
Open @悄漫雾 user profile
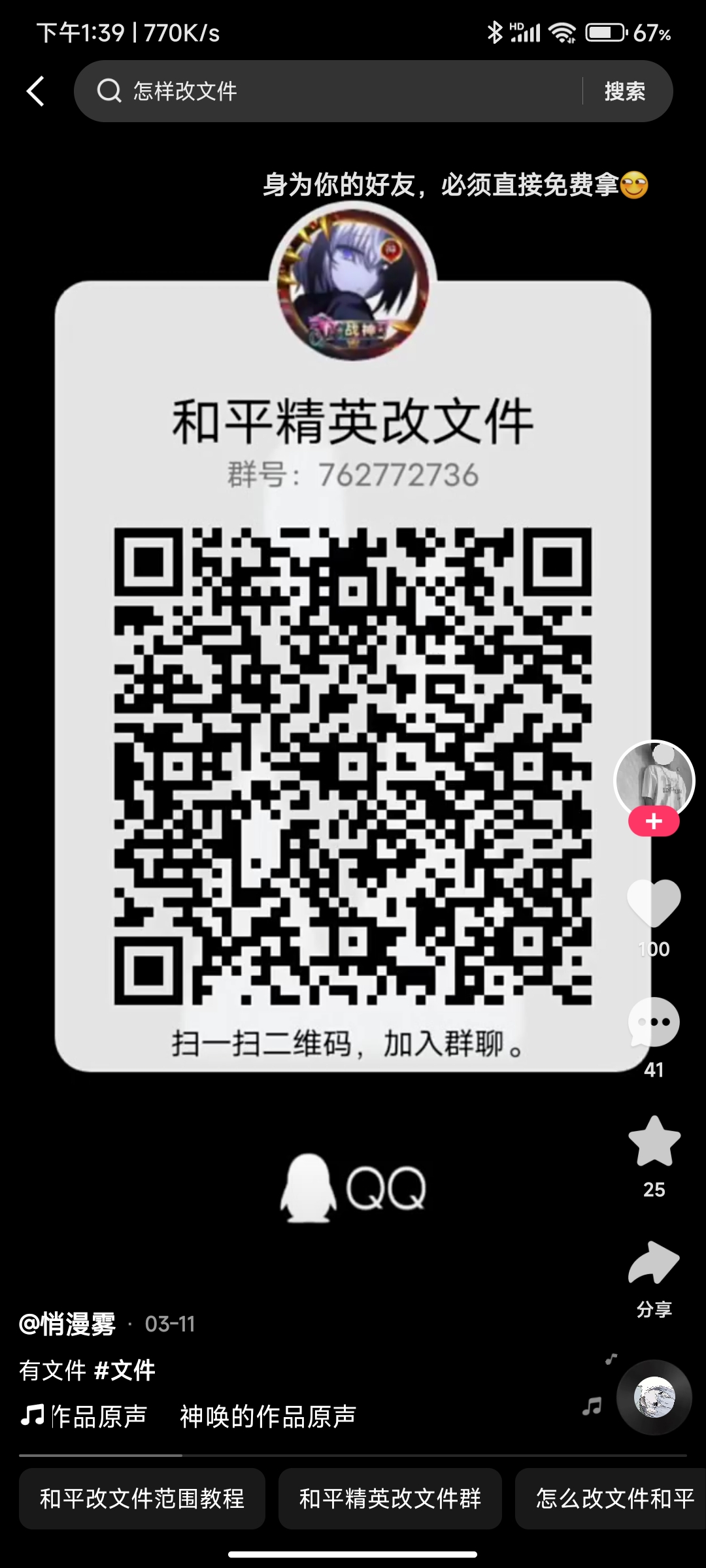[x=67, y=1324]
